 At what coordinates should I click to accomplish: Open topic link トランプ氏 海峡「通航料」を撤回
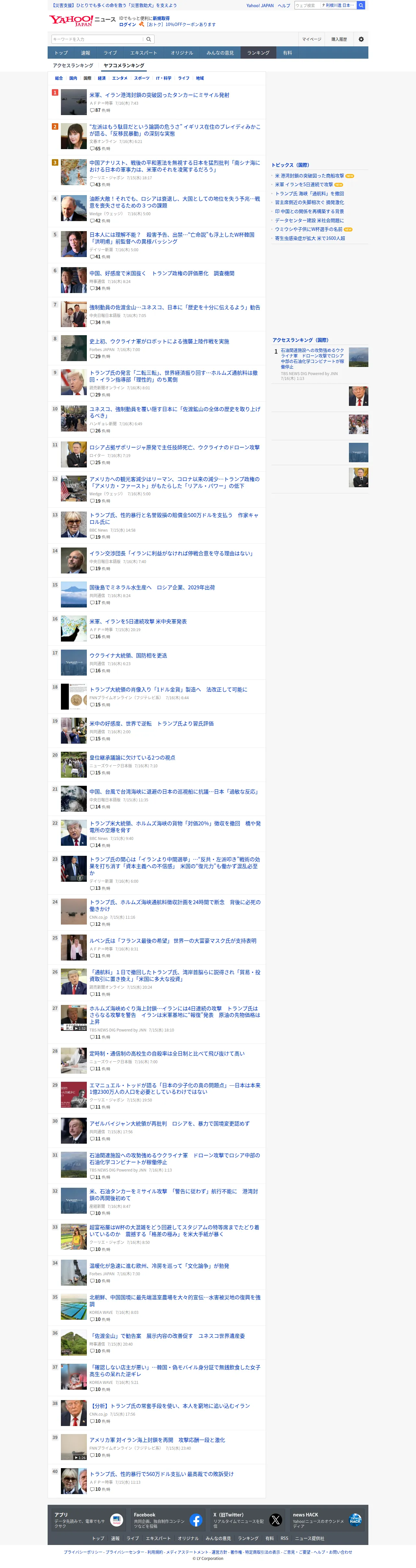[309, 194]
